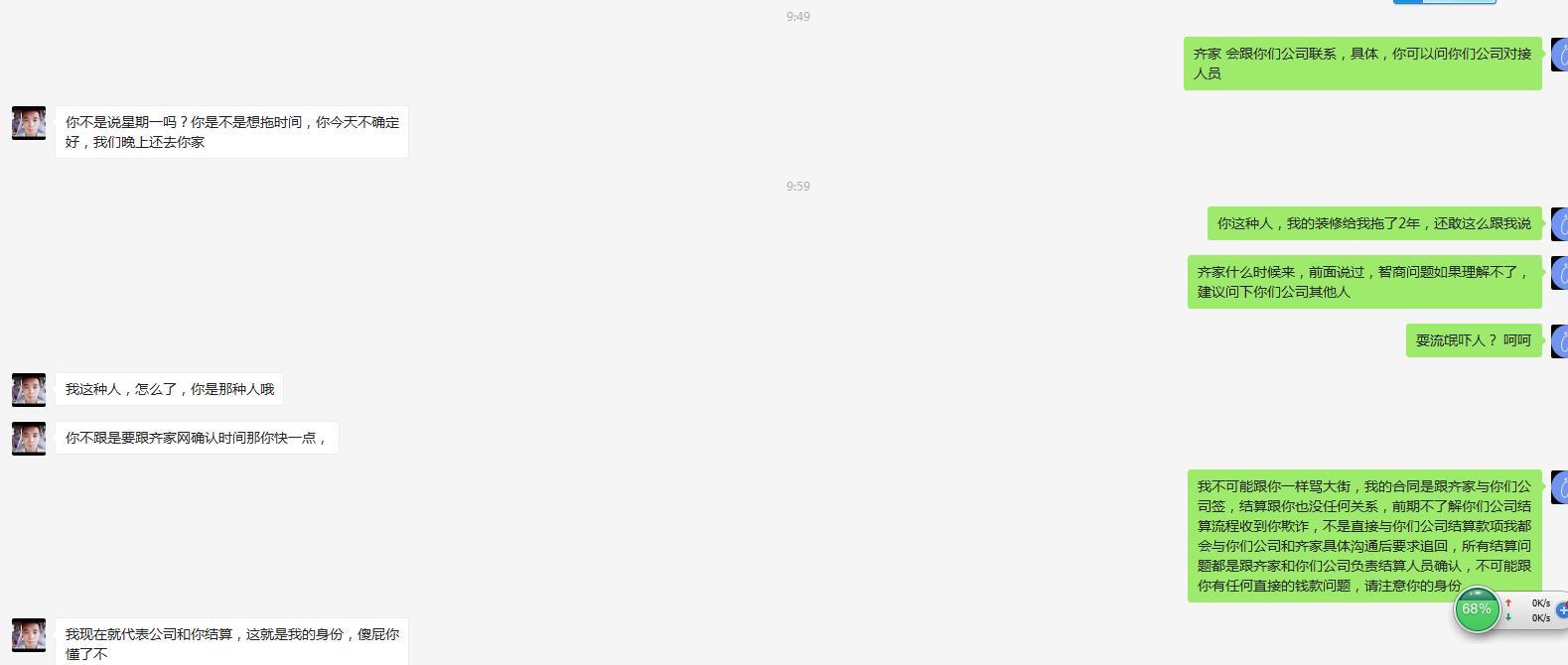
Task: Open sender avatar beside "我这种人，怎么了" message
Action: click(x=29, y=390)
